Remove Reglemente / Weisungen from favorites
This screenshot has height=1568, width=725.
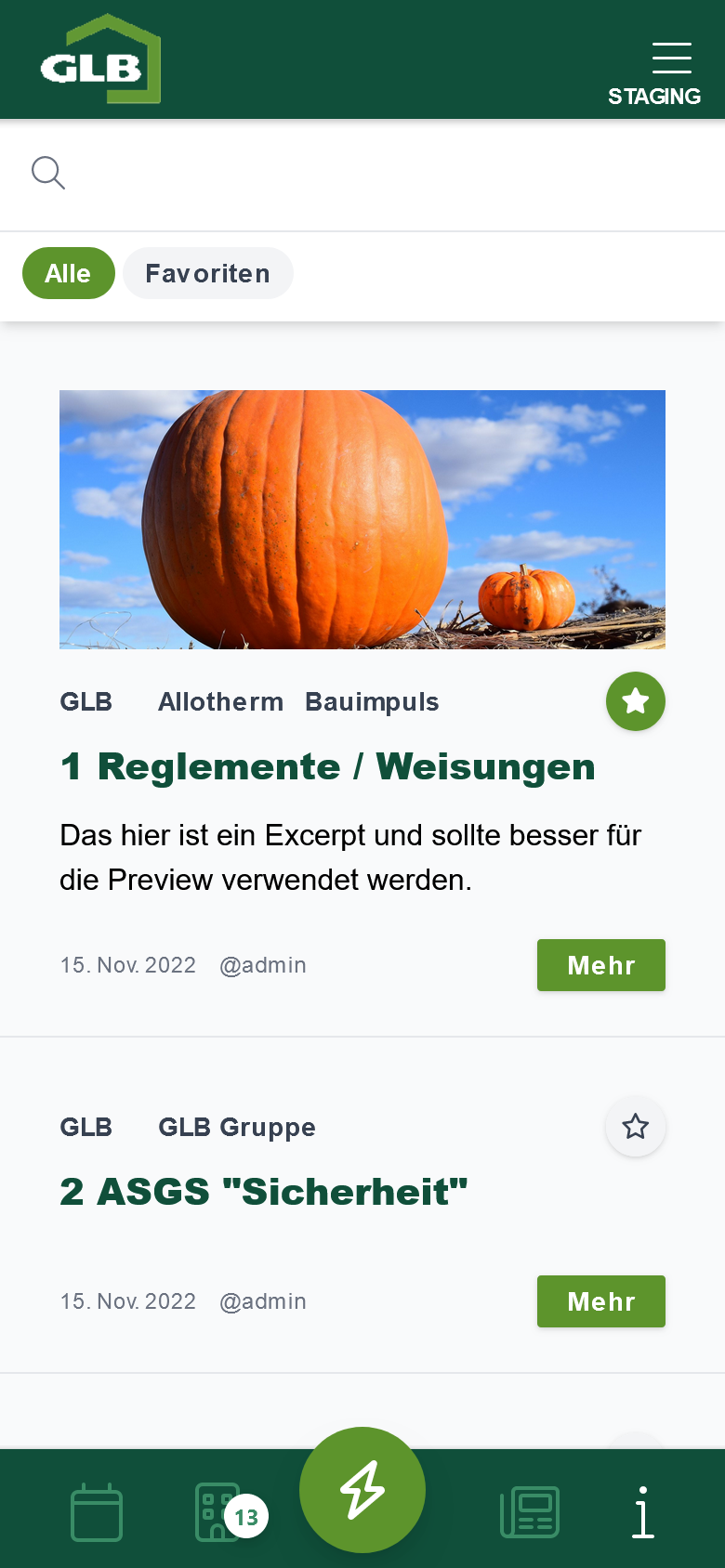[635, 700]
